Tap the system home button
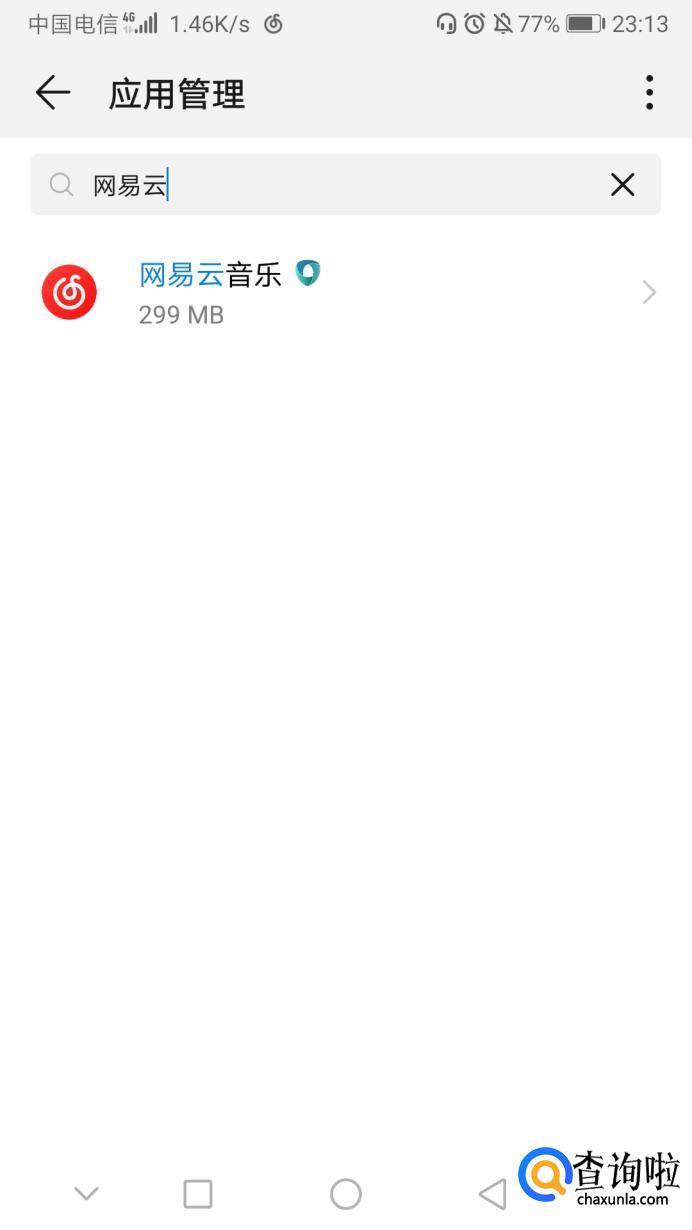The width and height of the screenshot is (692, 1230). (x=345, y=1193)
